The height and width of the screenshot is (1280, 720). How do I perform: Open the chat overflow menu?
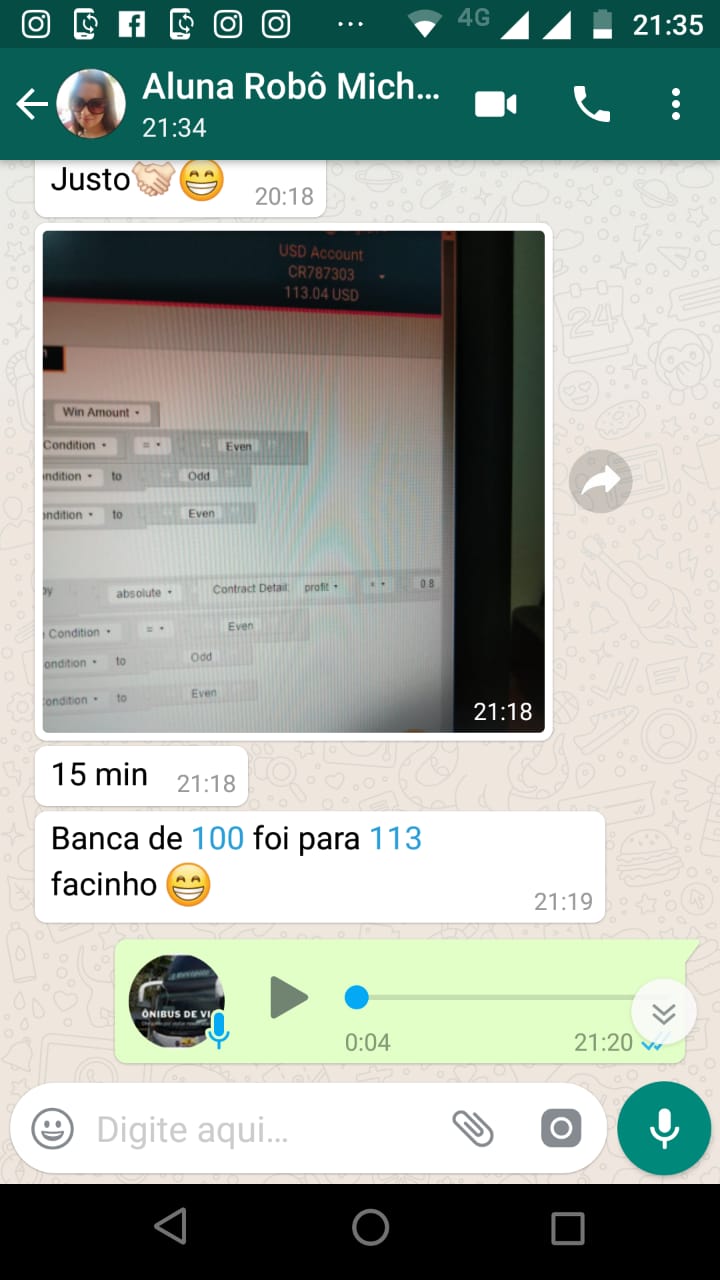(676, 104)
